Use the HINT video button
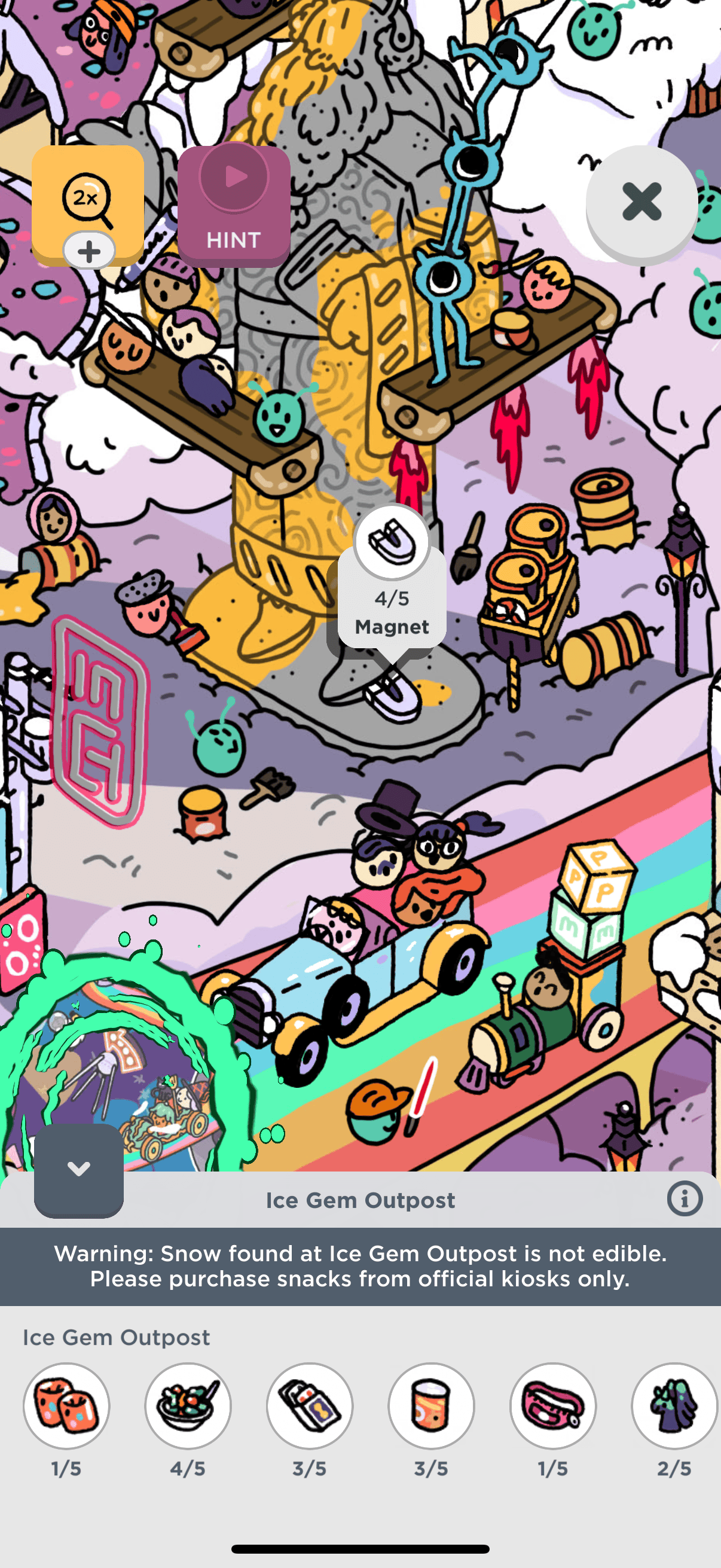Viewport: 721px width, 1568px height. pyautogui.click(x=234, y=205)
